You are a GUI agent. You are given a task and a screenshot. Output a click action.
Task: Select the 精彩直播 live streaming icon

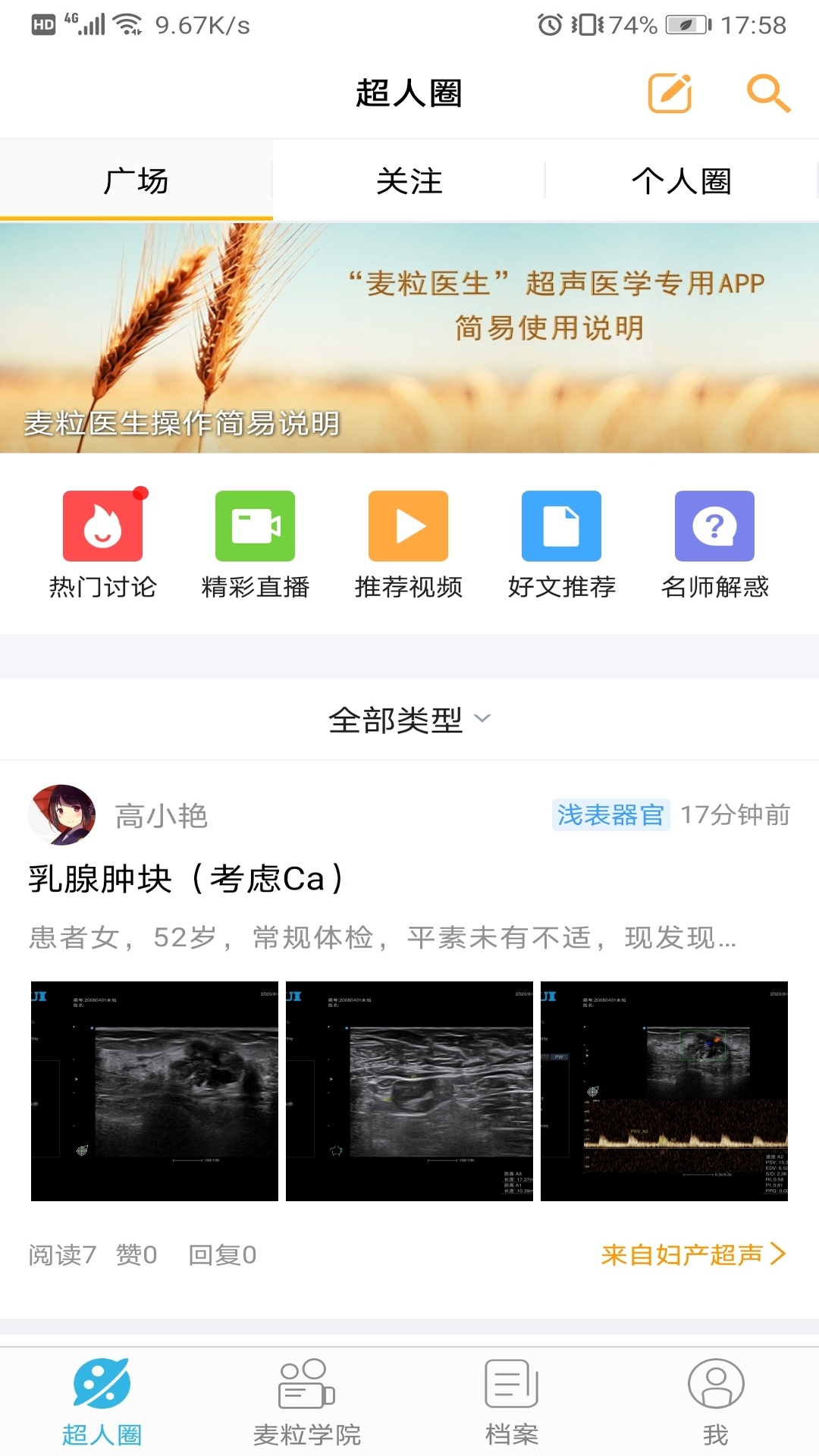pos(256,540)
